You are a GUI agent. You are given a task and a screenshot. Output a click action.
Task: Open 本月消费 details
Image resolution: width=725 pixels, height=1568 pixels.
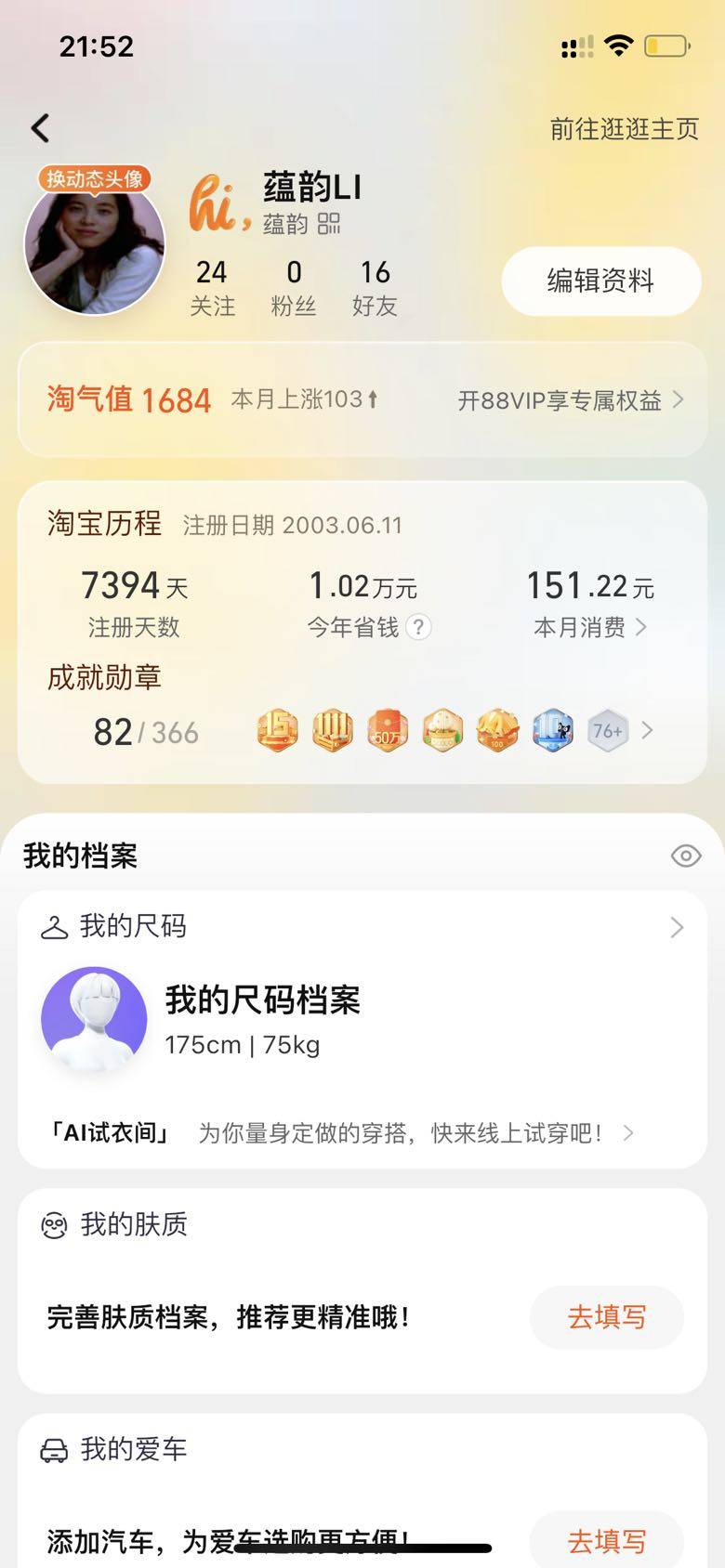tap(589, 627)
